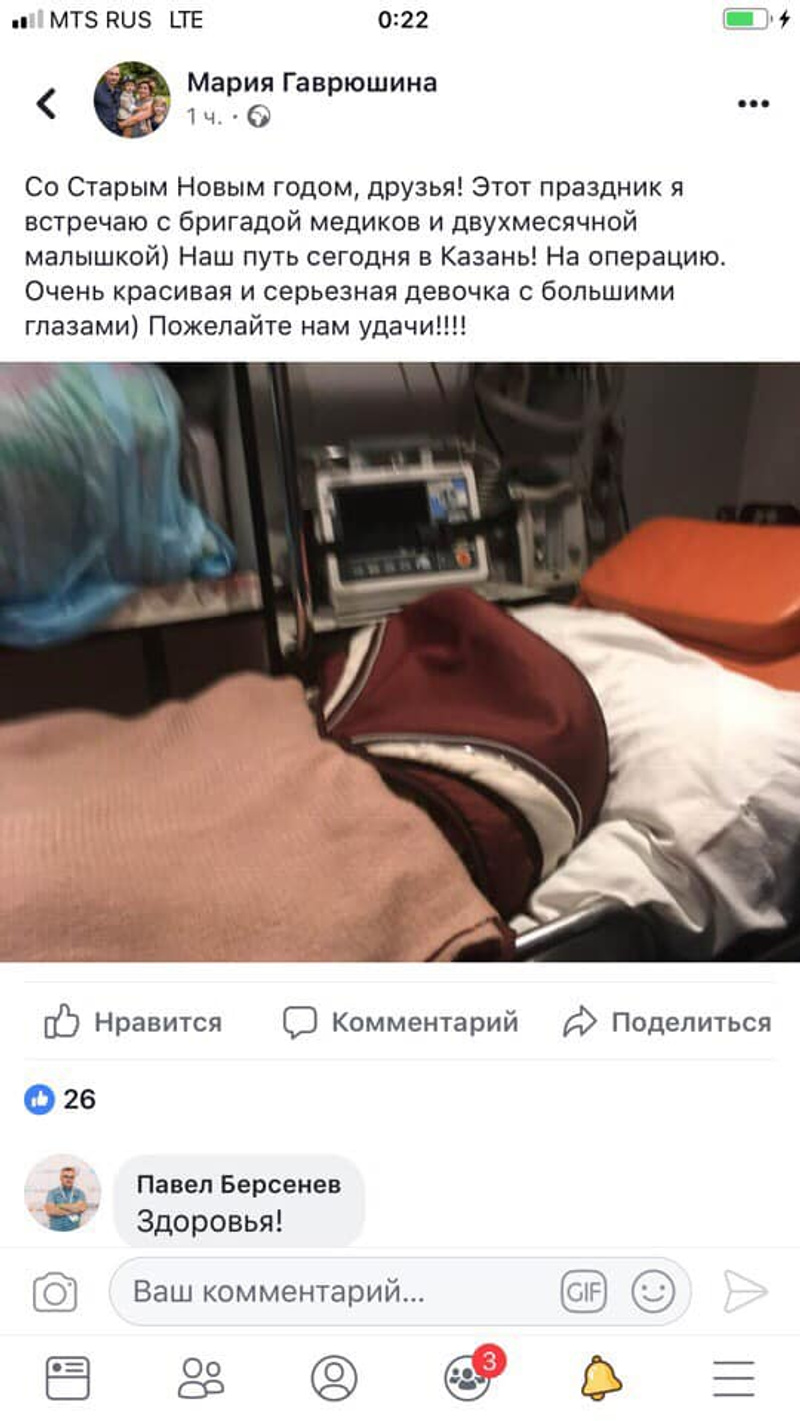Image resolution: width=800 pixels, height=1421 pixels.
Task: Open the GIF picker
Action: point(583,1292)
